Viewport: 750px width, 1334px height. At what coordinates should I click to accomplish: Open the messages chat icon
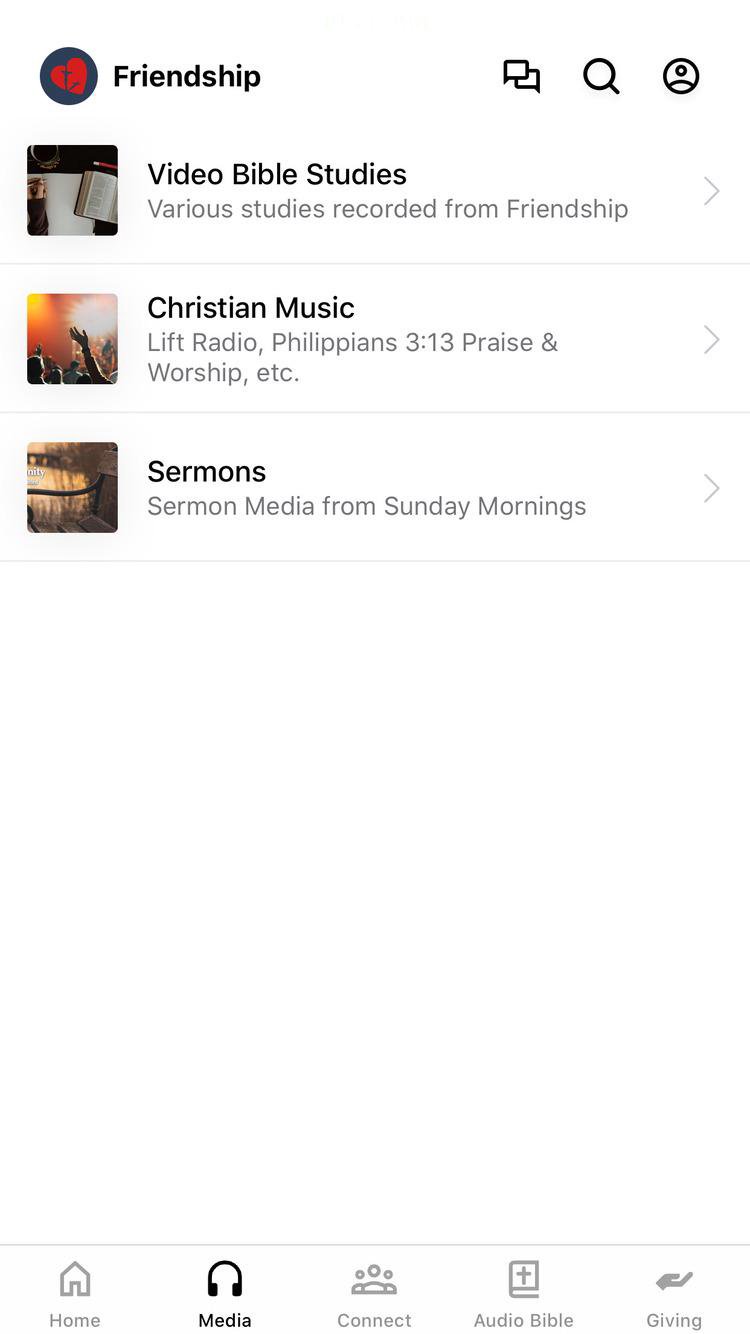point(521,76)
